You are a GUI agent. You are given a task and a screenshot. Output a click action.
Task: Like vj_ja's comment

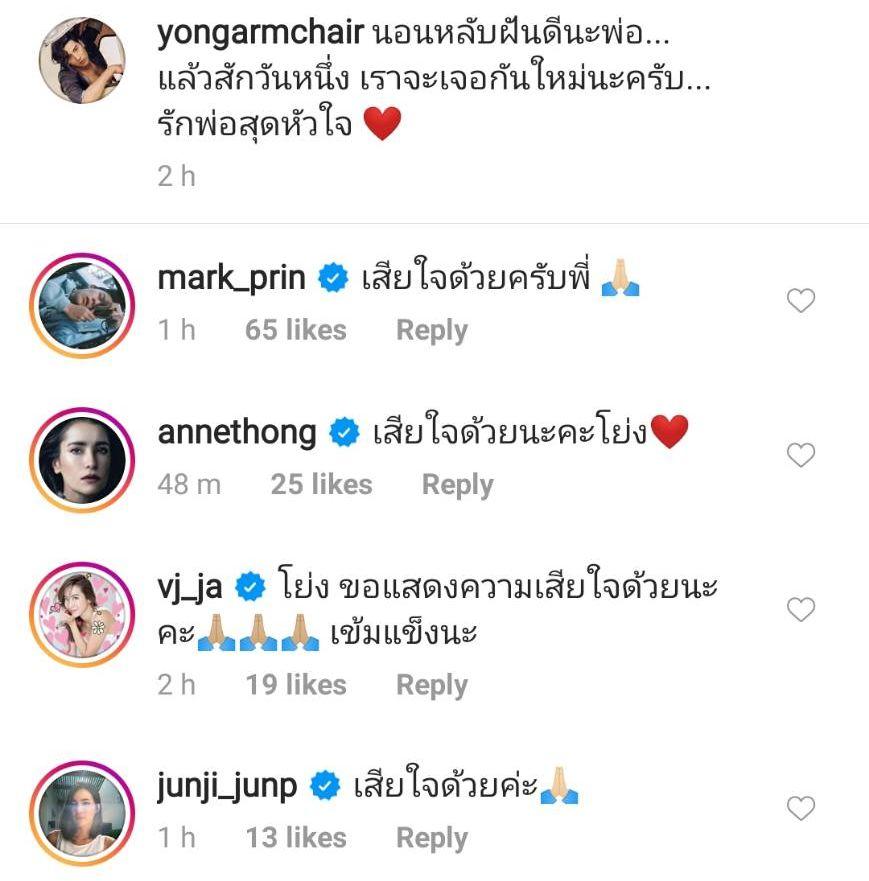[x=801, y=609]
